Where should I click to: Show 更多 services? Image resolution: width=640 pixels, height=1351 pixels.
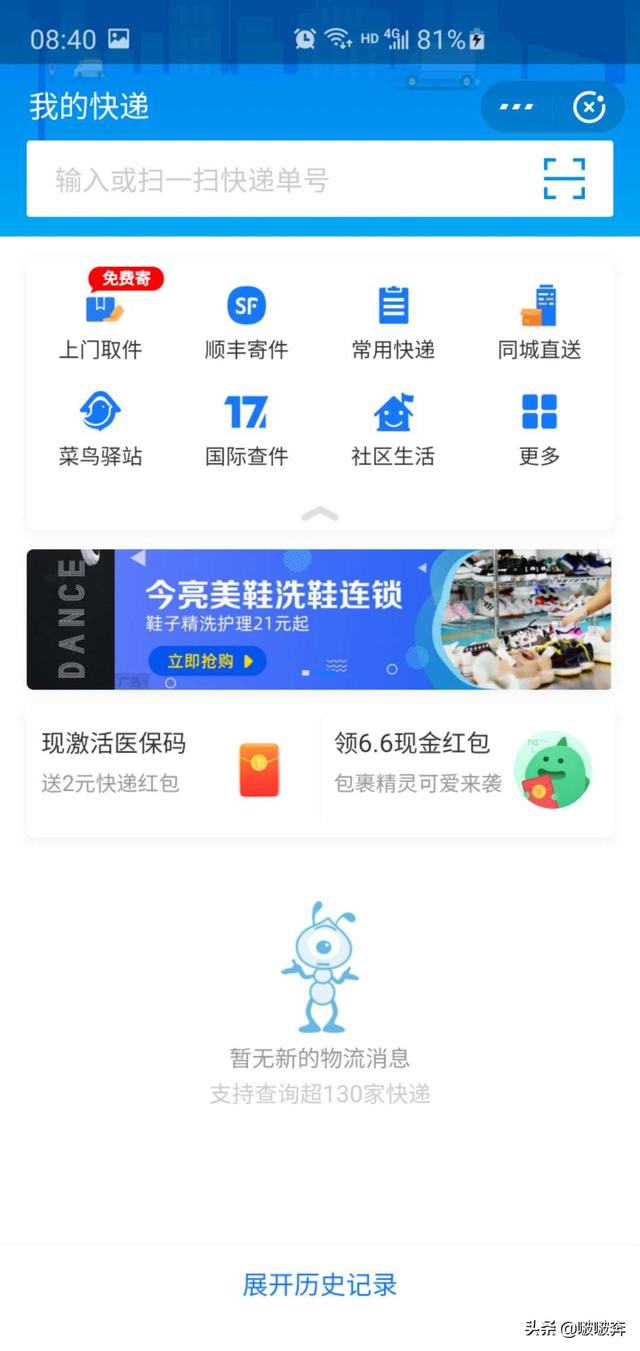point(539,428)
